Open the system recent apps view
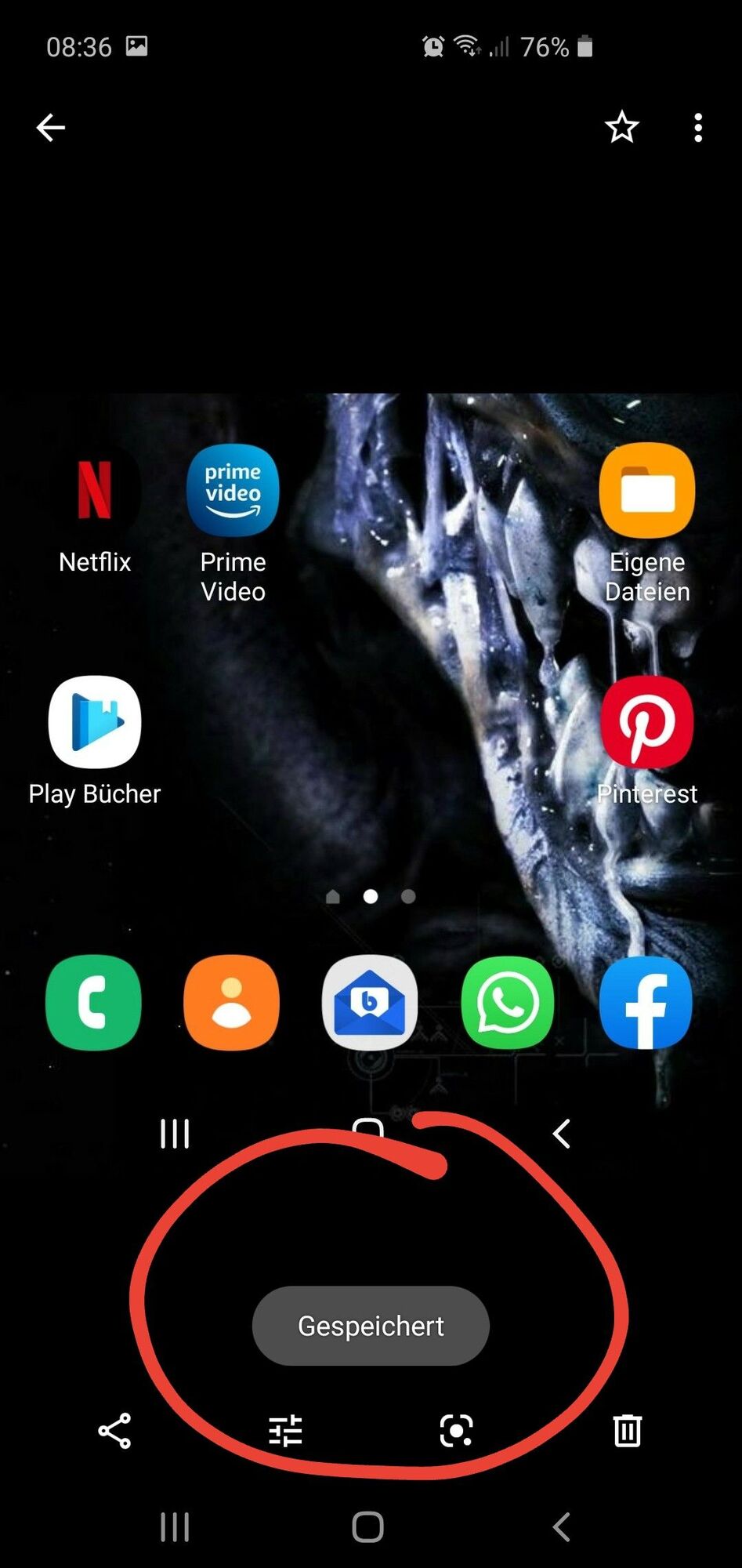 coord(175,1527)
